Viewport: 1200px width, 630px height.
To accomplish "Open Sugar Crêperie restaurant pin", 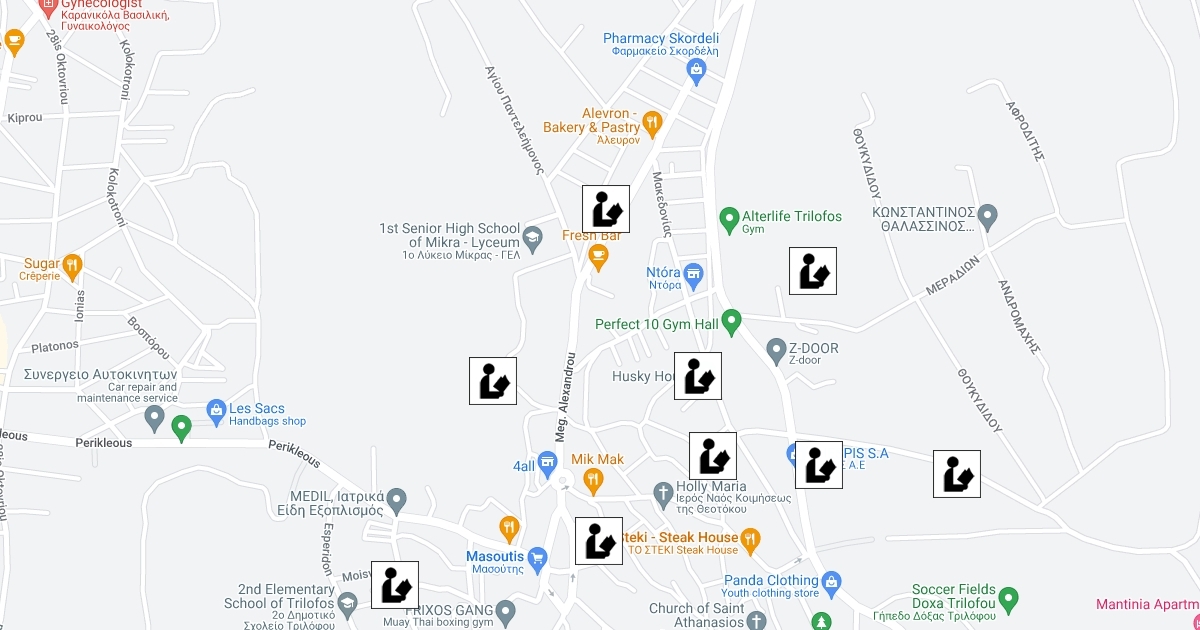I will click(72, 266).
